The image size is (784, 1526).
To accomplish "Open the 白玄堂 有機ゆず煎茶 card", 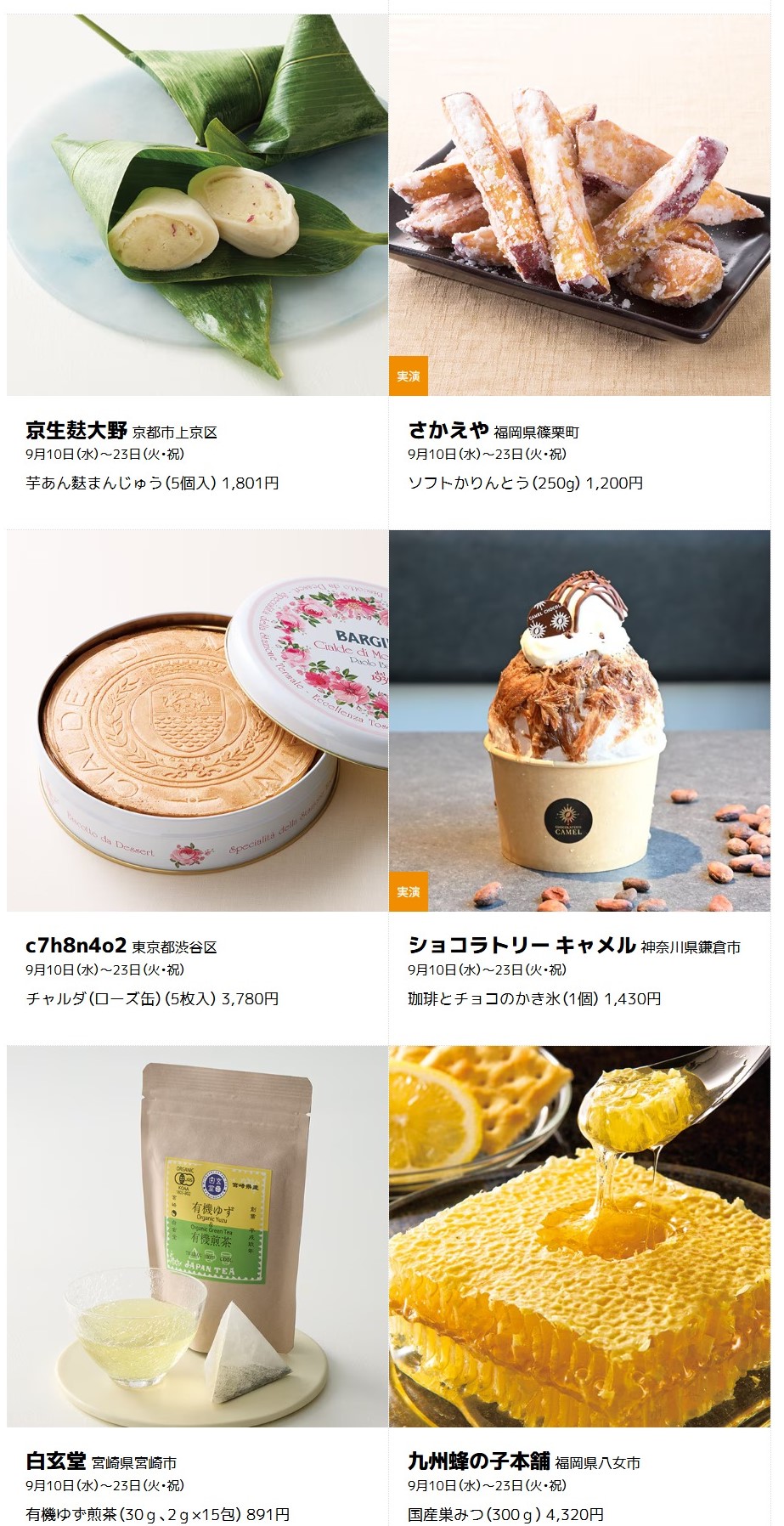I will click(x=198, y=1286).
